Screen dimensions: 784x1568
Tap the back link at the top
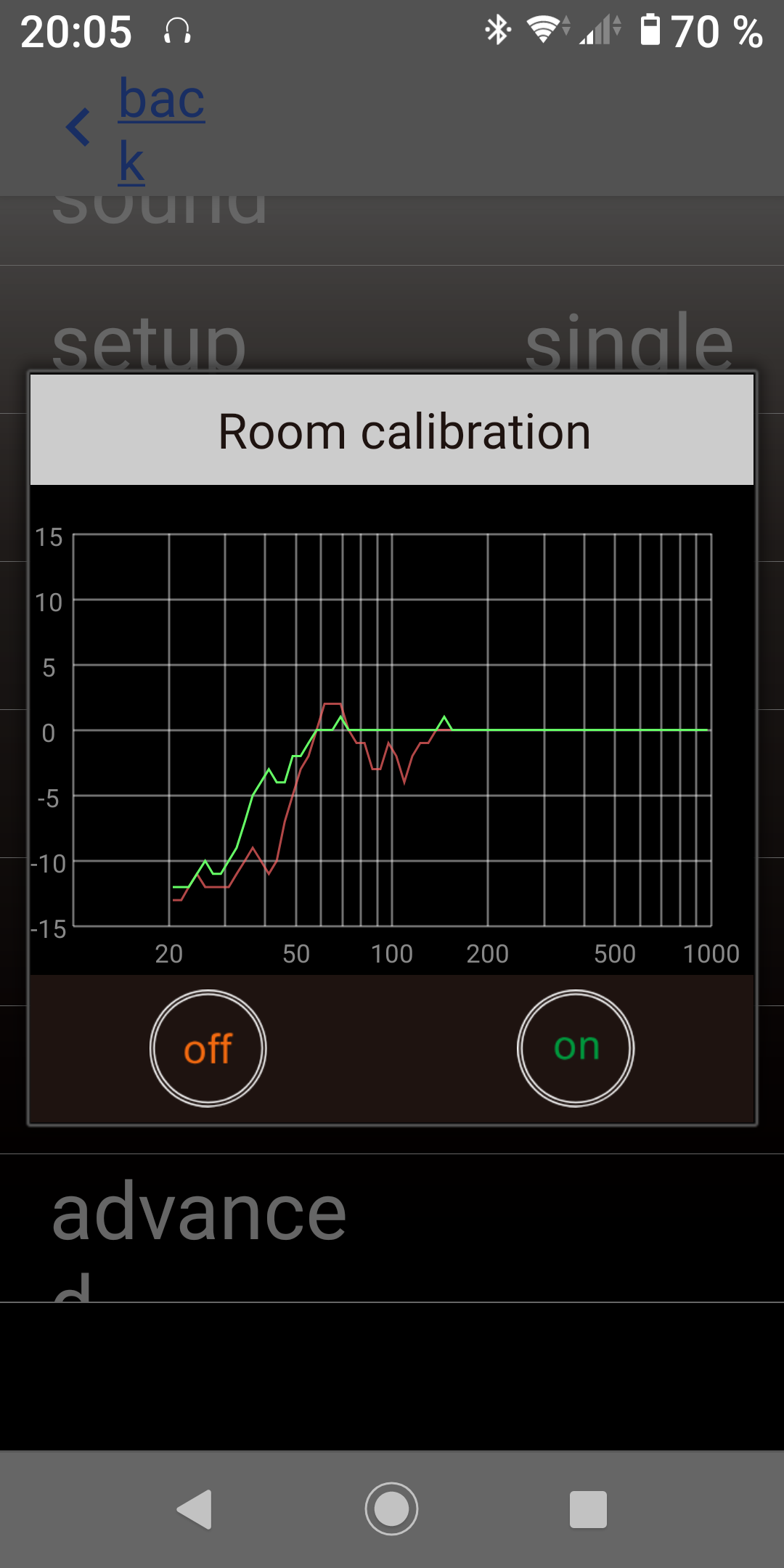pos(160,129)
